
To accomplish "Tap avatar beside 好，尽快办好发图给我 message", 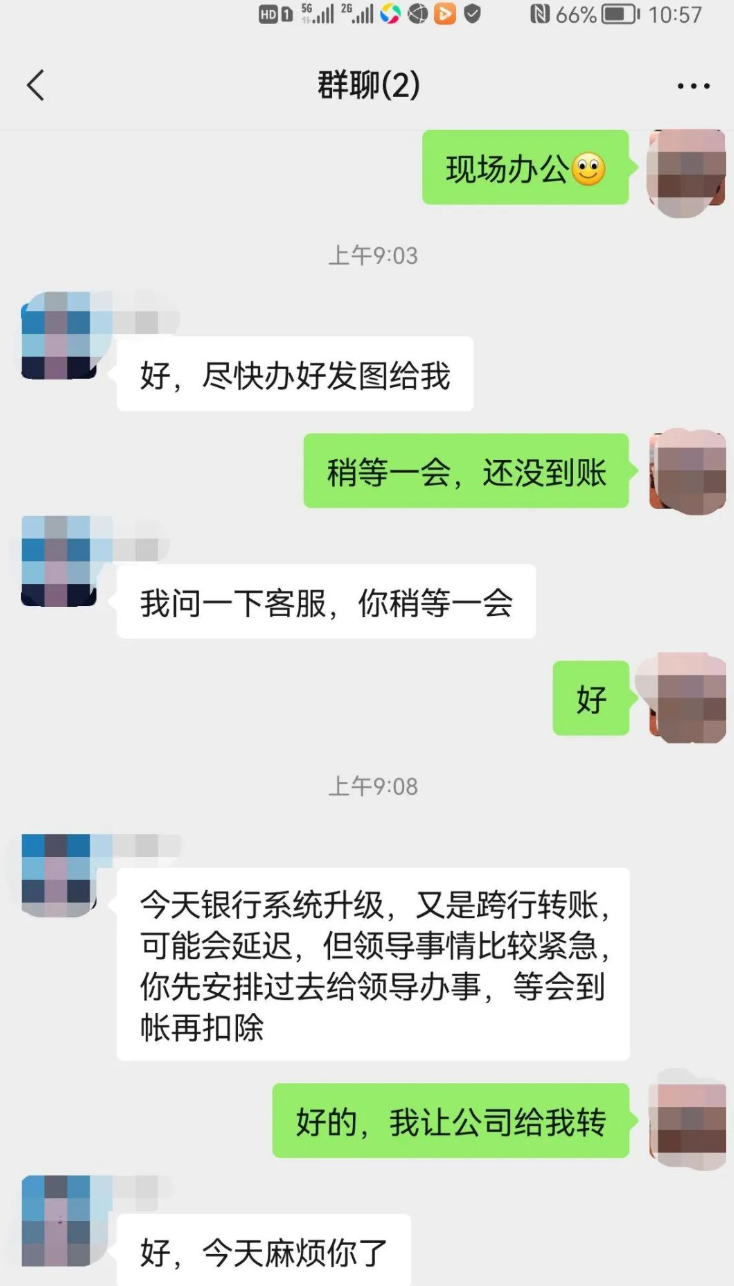I will pos(58,337).
